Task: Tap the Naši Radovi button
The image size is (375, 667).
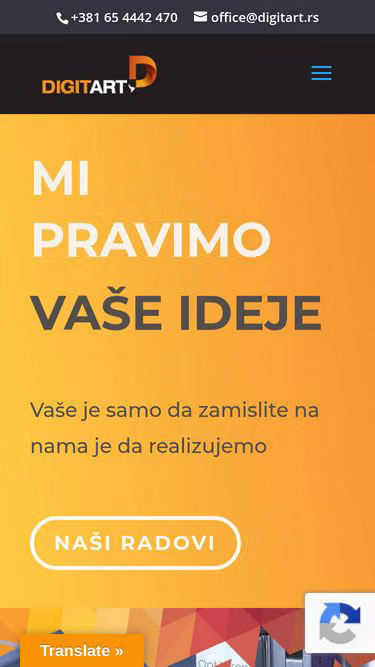Action: point(135,543)
